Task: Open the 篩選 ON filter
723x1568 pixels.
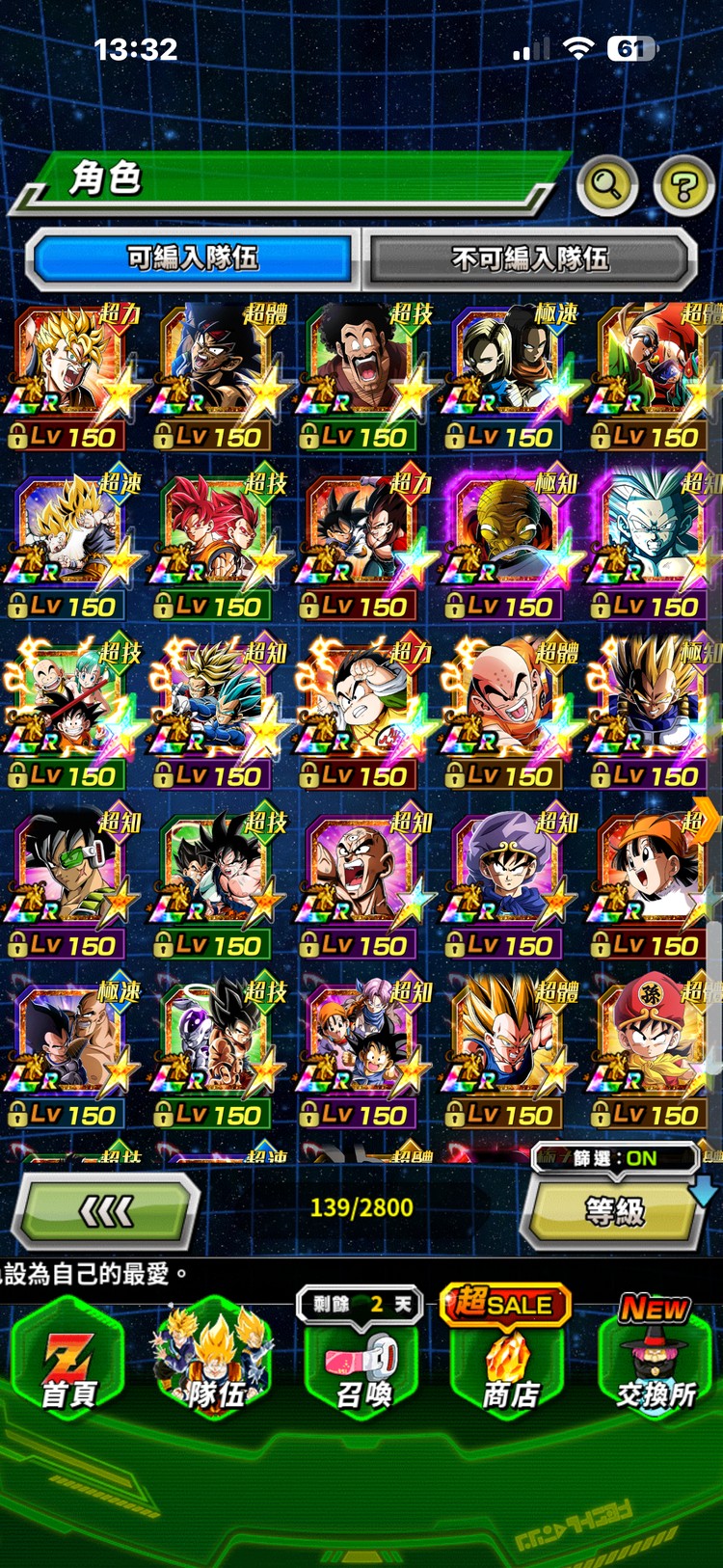Action: pos(615,1158)
